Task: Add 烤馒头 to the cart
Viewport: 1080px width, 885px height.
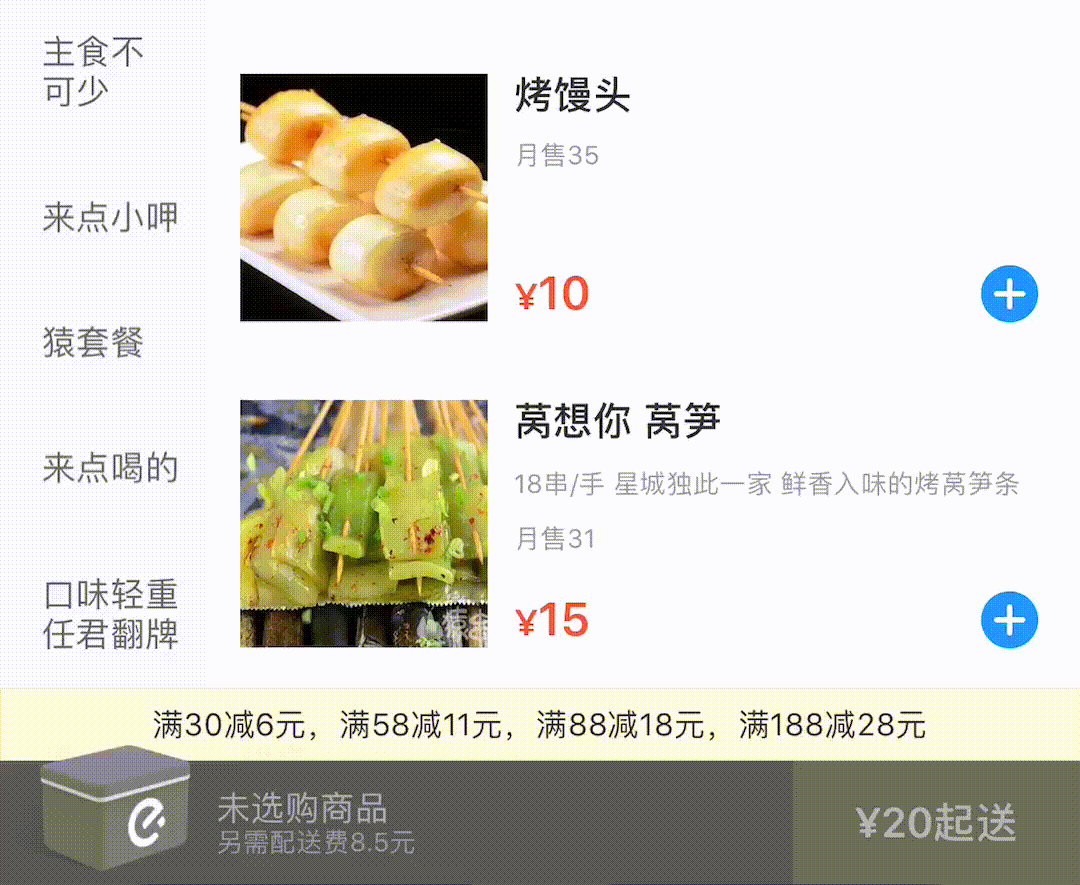Action: [x=1009, y=294]
